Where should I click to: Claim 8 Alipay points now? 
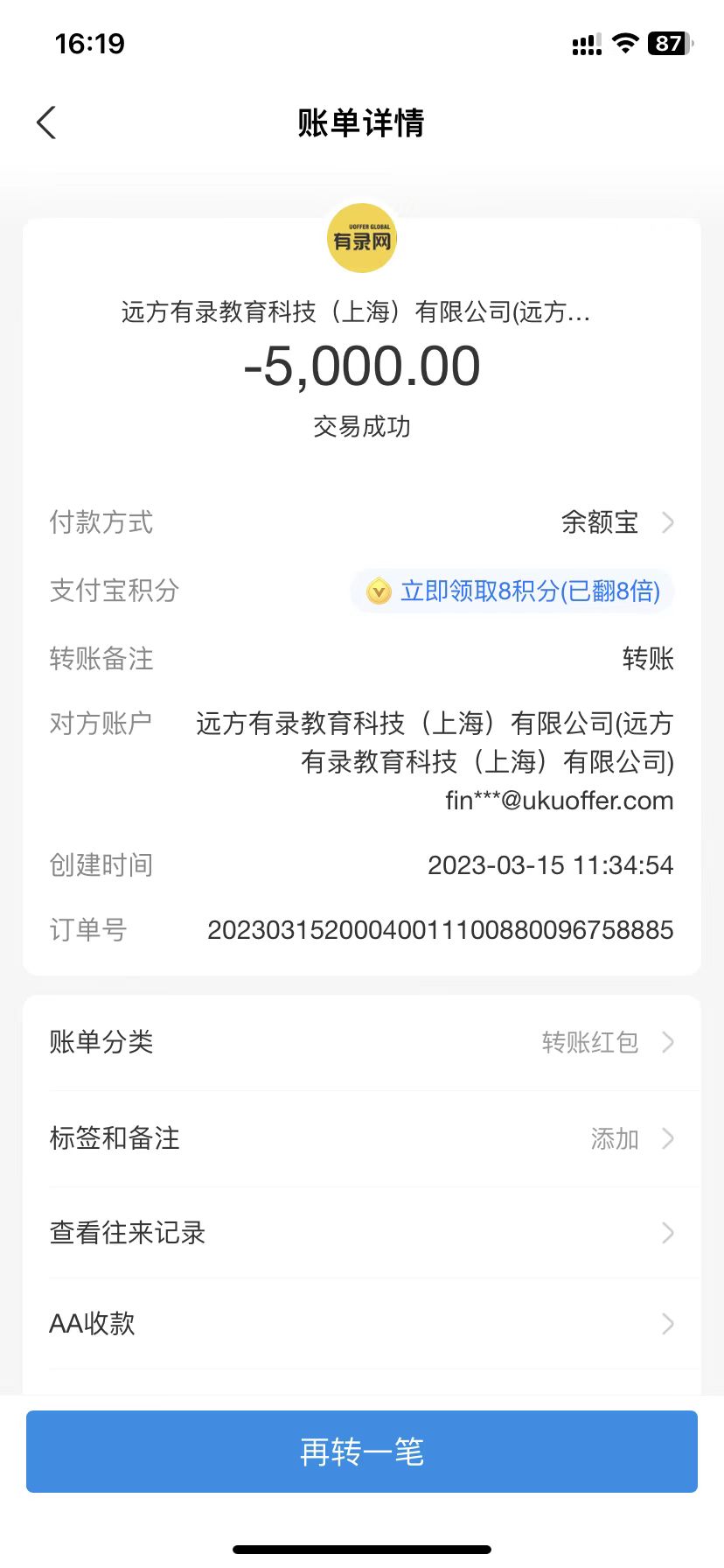point(513,591)
